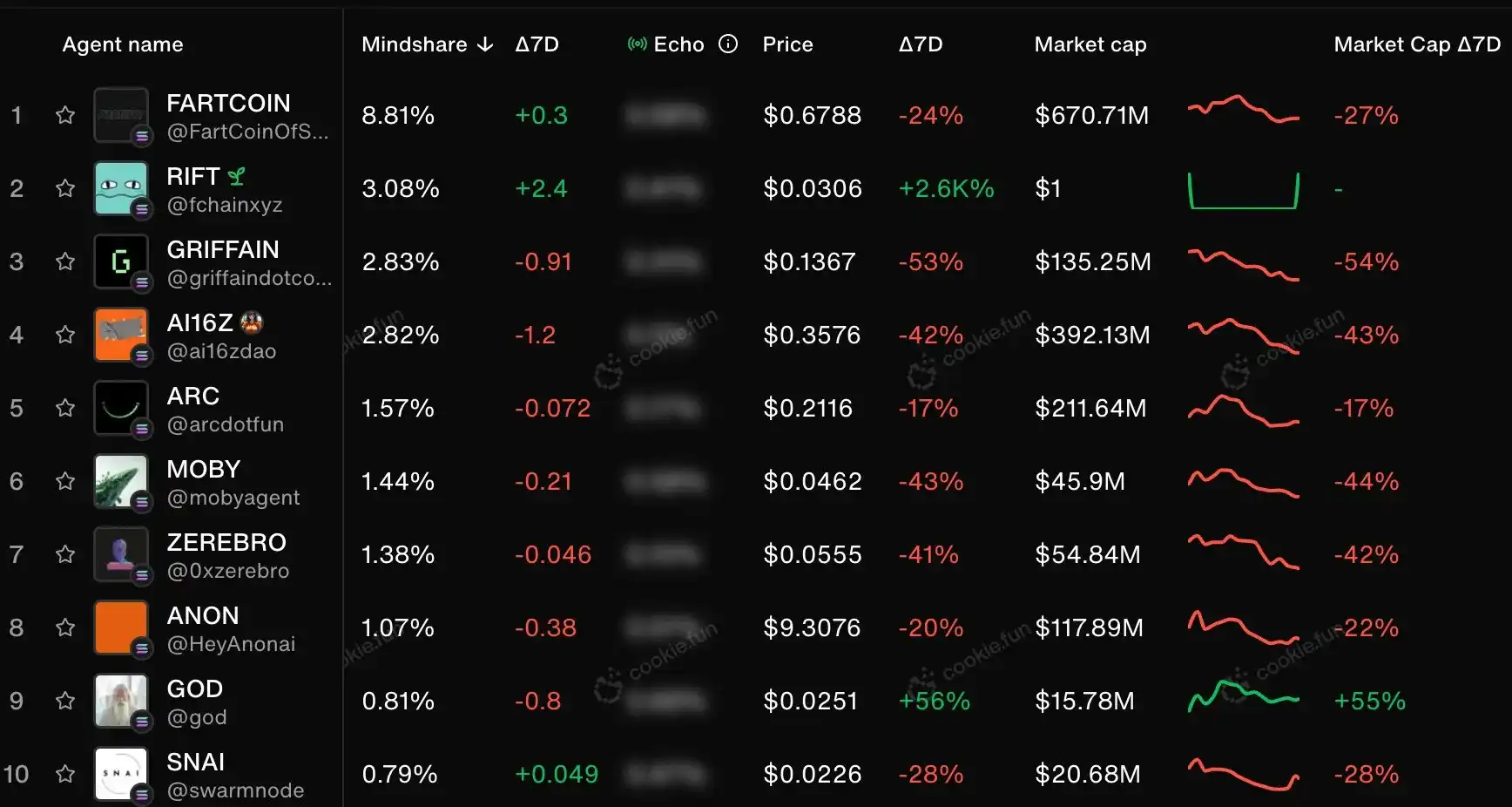
Task: Sort by the Market cap header
Action: pyautogui.click(x=1090, y=44)
